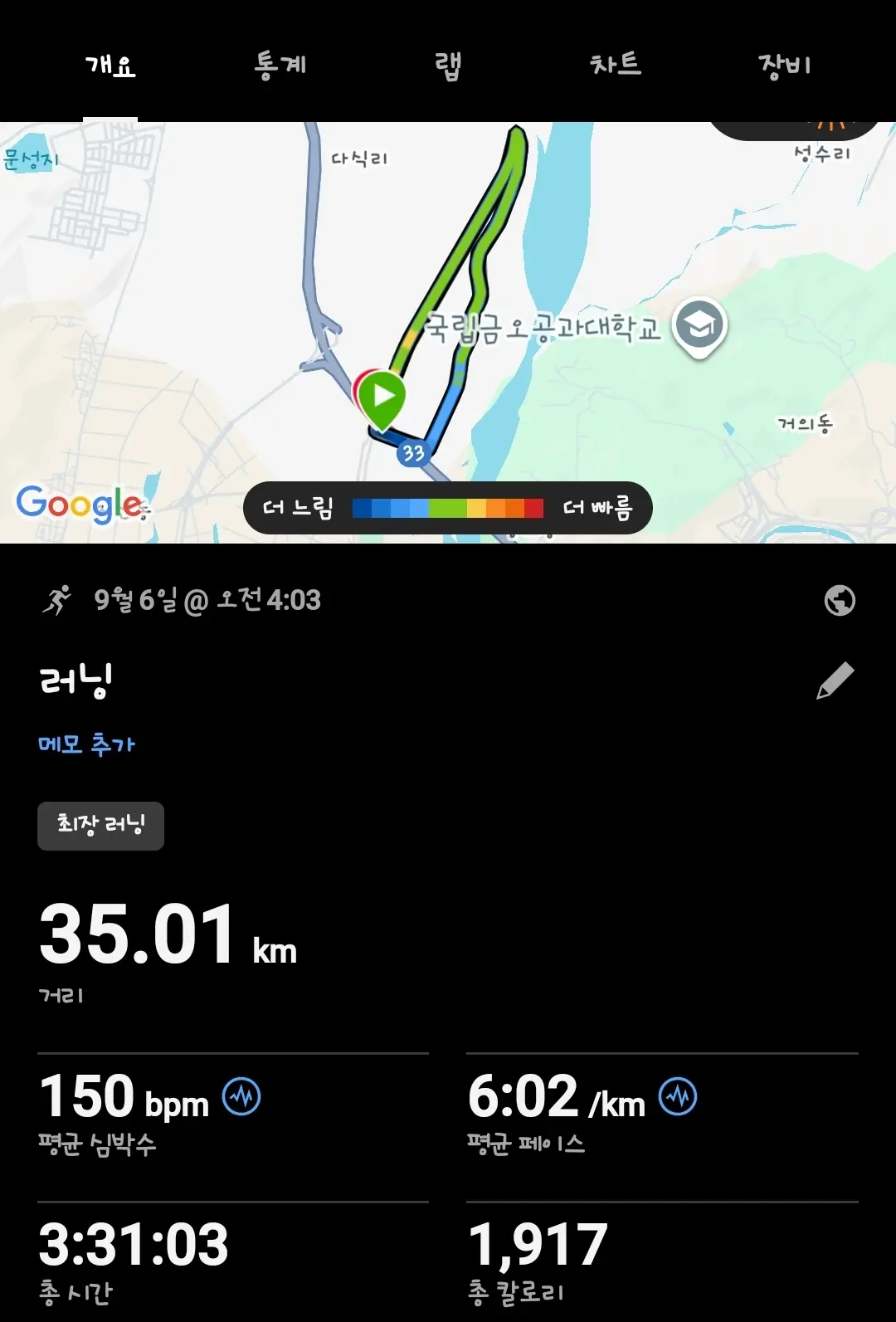This screenshot has width=896, height=1322.
Task: Open the 최장 러닝 record badge
Action: tap(100, 825)
